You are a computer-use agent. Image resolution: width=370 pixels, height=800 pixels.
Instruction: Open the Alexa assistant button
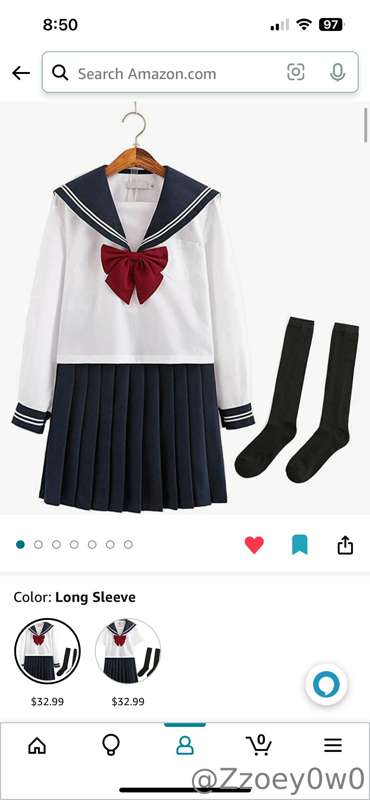(327, 684)
